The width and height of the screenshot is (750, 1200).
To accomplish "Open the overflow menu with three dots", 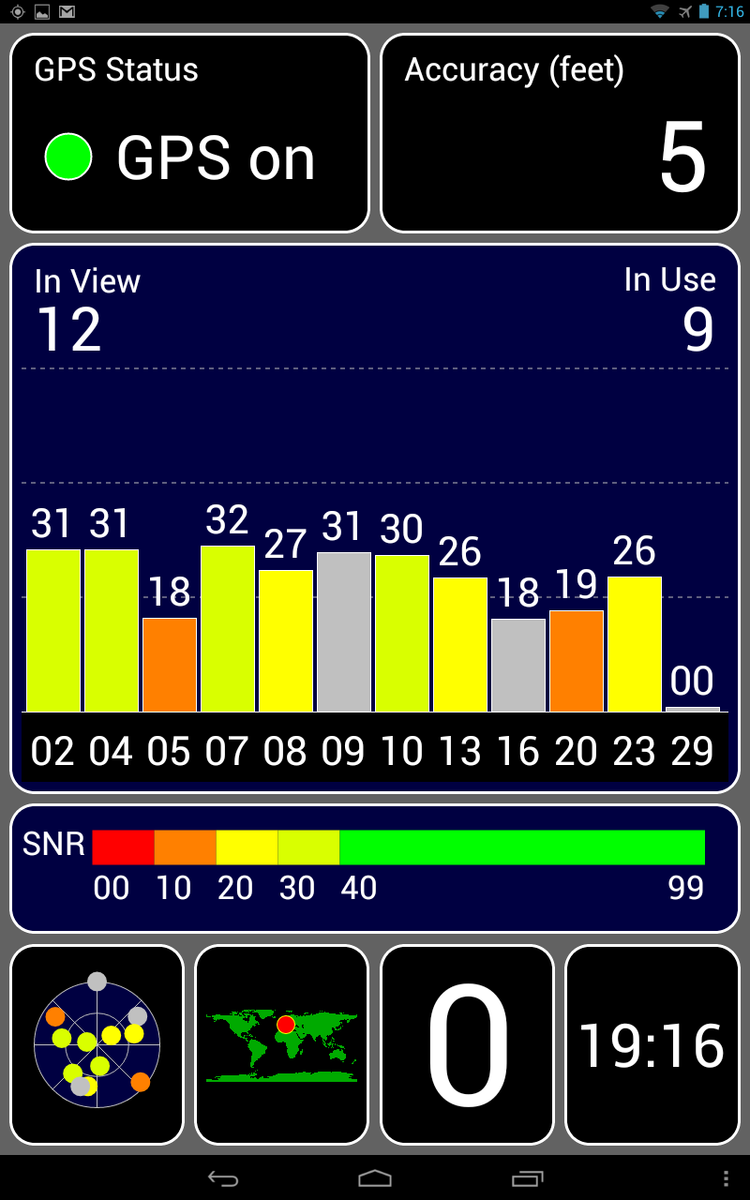I will (x=726, y=1178).
